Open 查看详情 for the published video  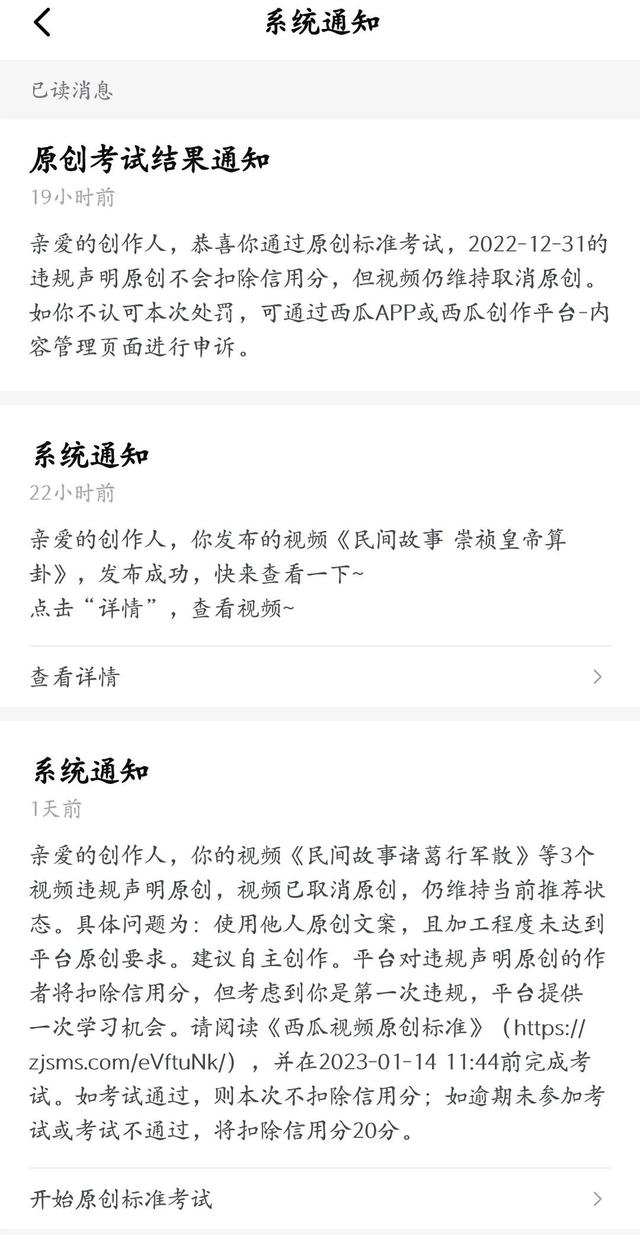coord(318,677)
